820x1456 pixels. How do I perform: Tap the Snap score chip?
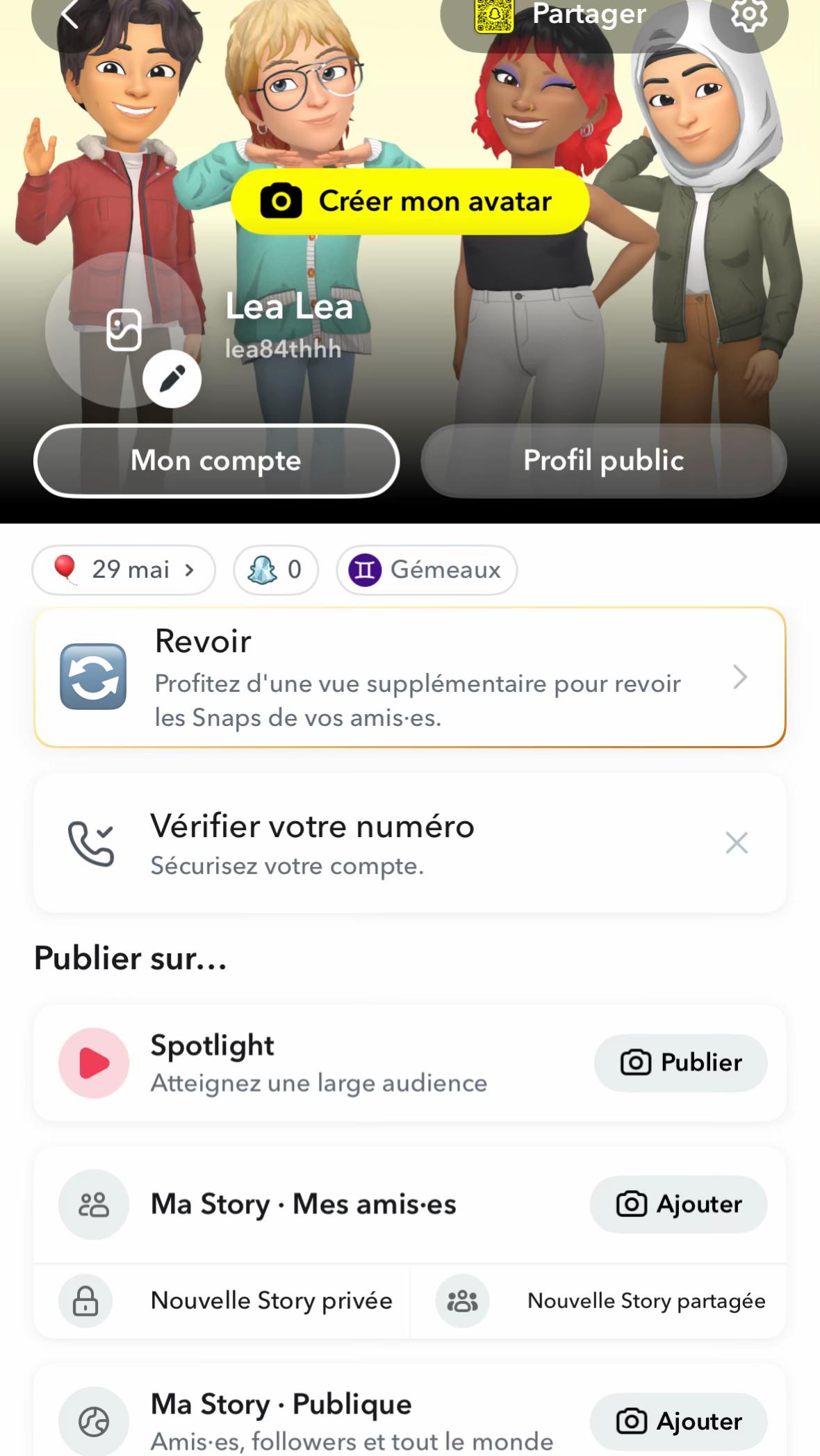[x=276, y=570]
